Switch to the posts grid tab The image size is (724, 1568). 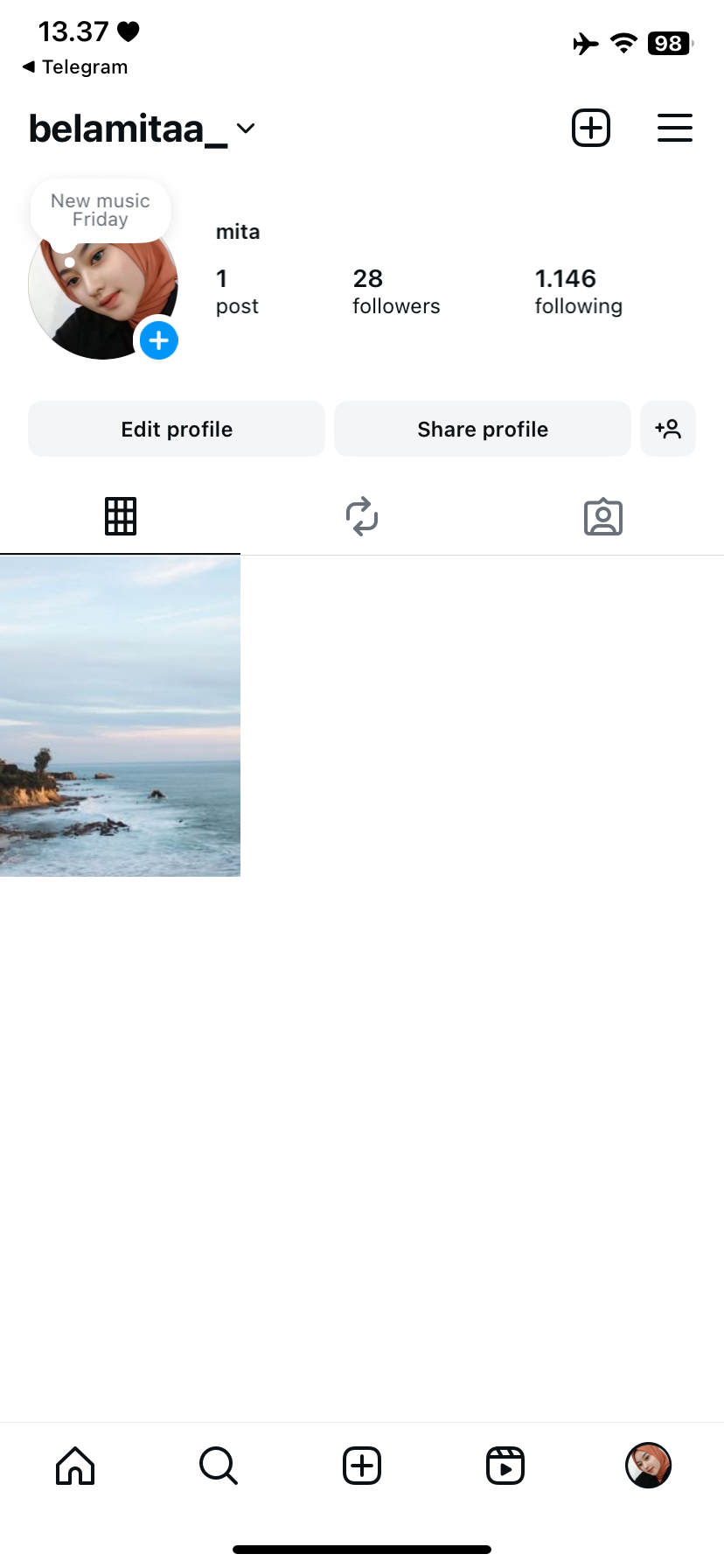tap(121, 516)
